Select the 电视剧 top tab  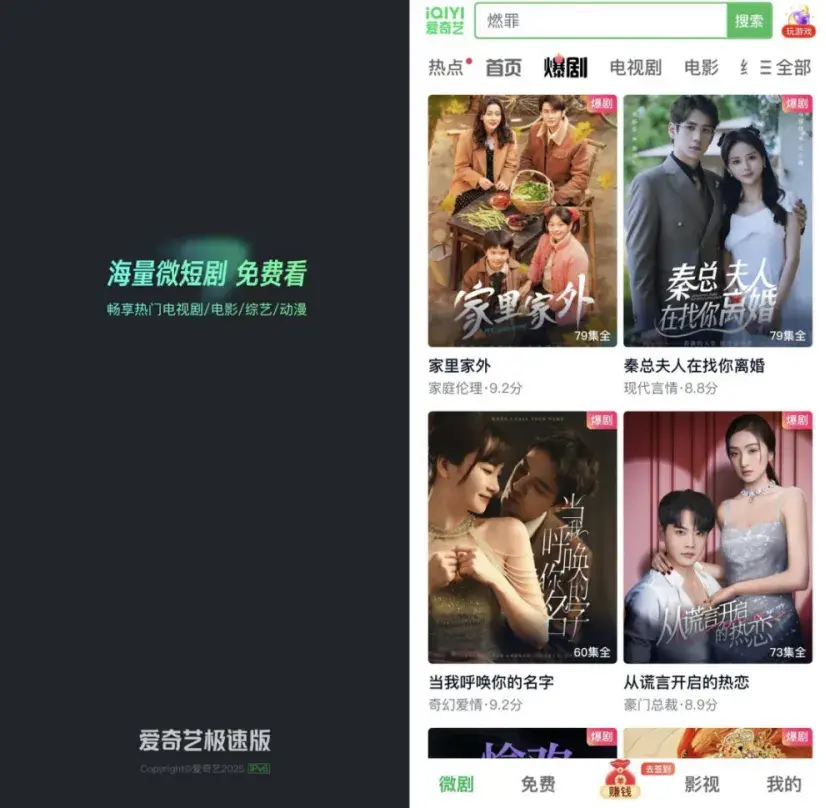[x=635, y=68]
